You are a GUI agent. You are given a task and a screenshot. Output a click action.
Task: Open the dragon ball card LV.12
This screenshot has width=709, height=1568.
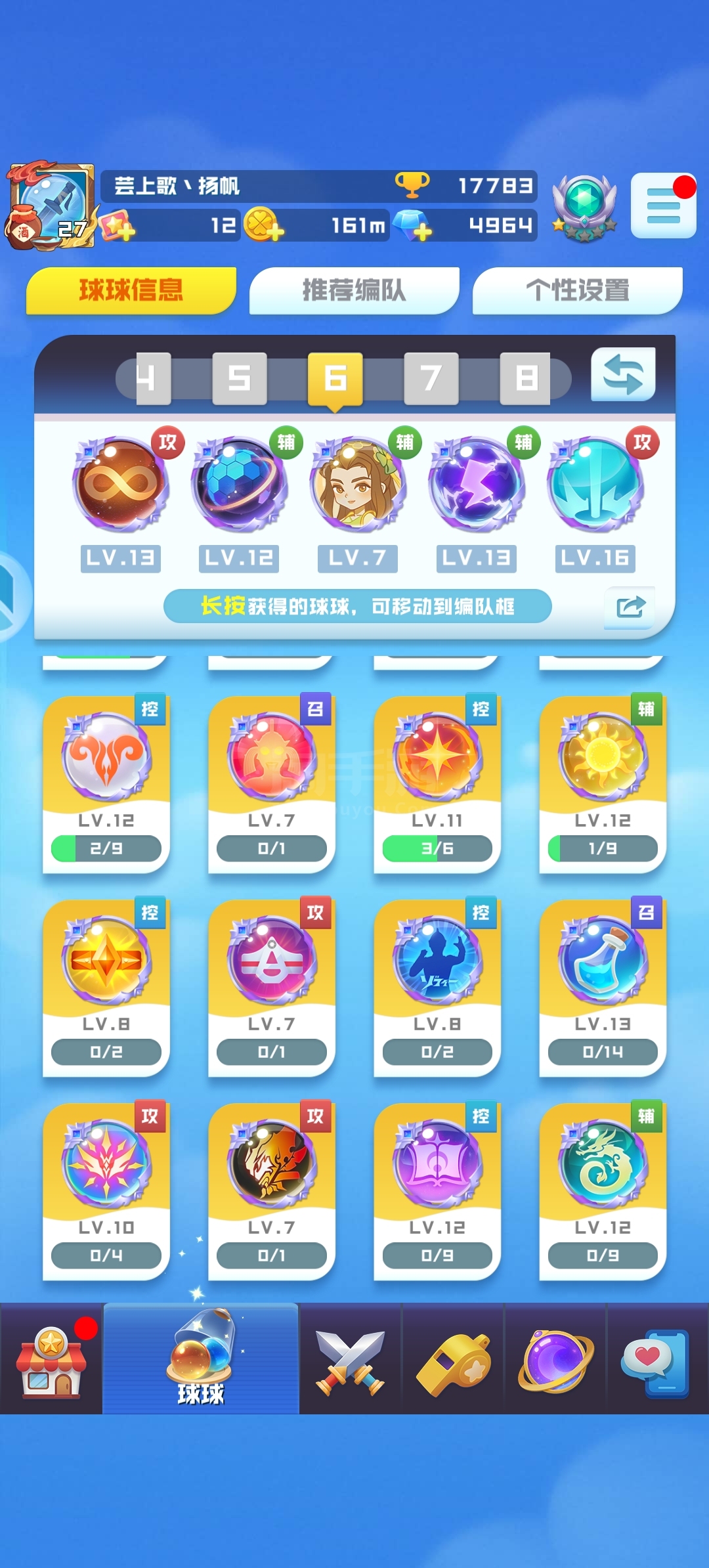(x=603, y=1191)
